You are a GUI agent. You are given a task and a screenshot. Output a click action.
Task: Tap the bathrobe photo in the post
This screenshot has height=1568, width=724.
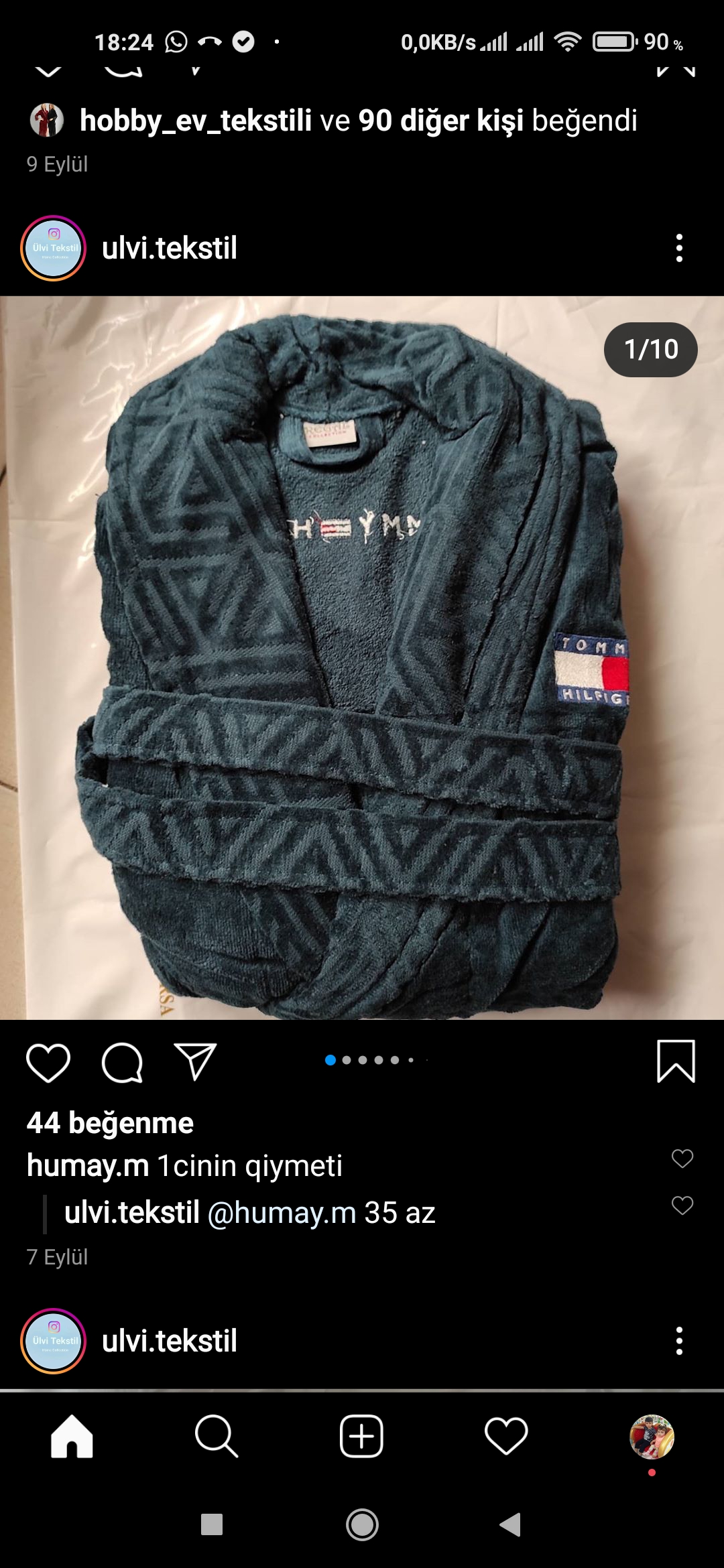pos(362,658)
